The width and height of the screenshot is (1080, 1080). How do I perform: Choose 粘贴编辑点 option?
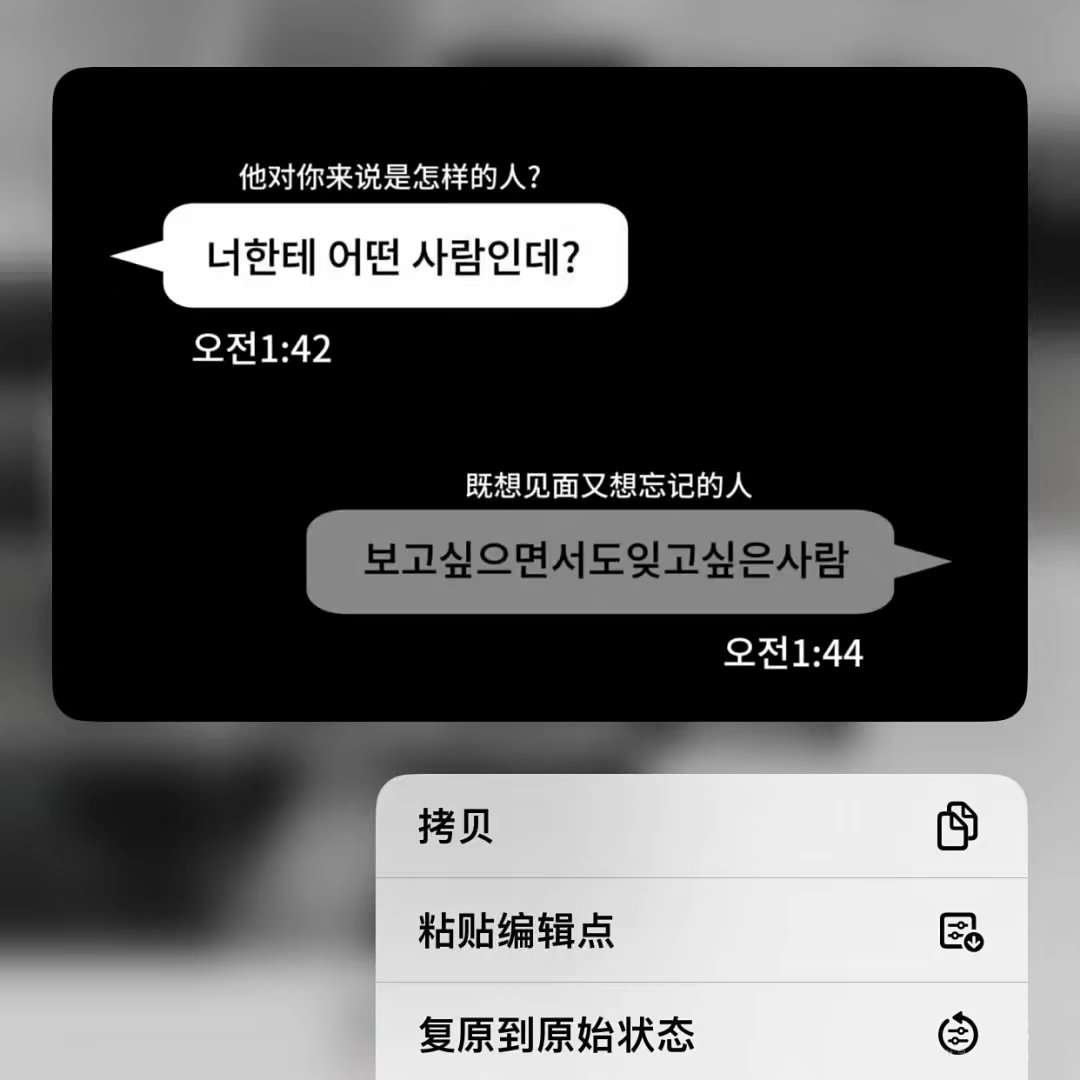pos(700,931)
